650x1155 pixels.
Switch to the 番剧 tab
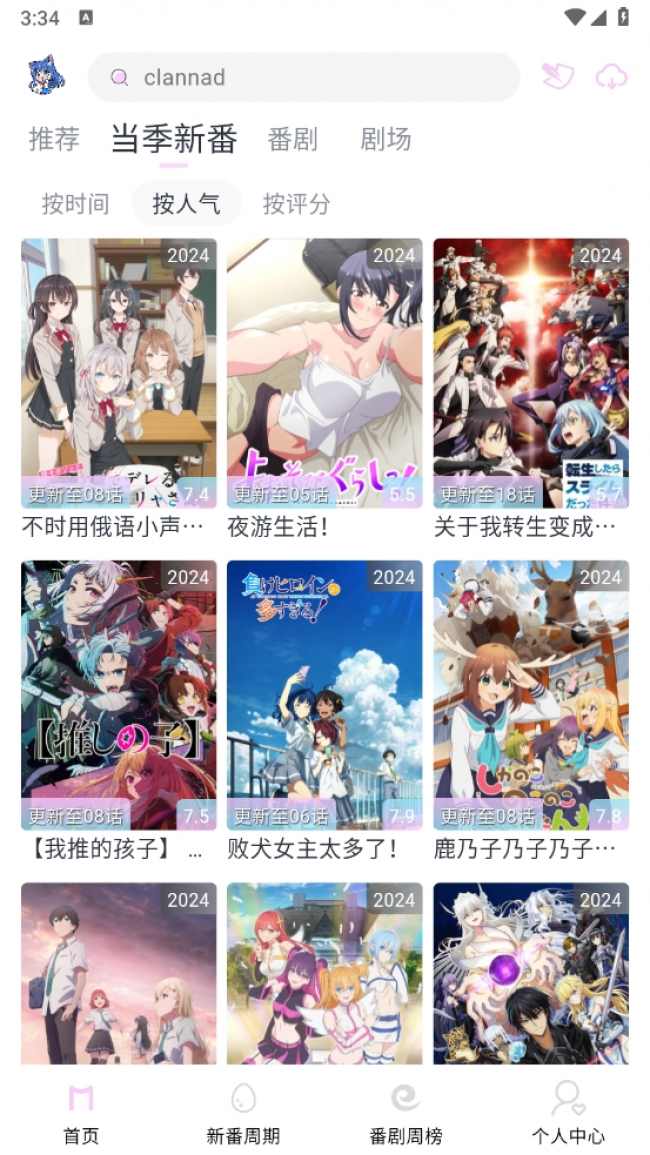click(x=293, y=138)
